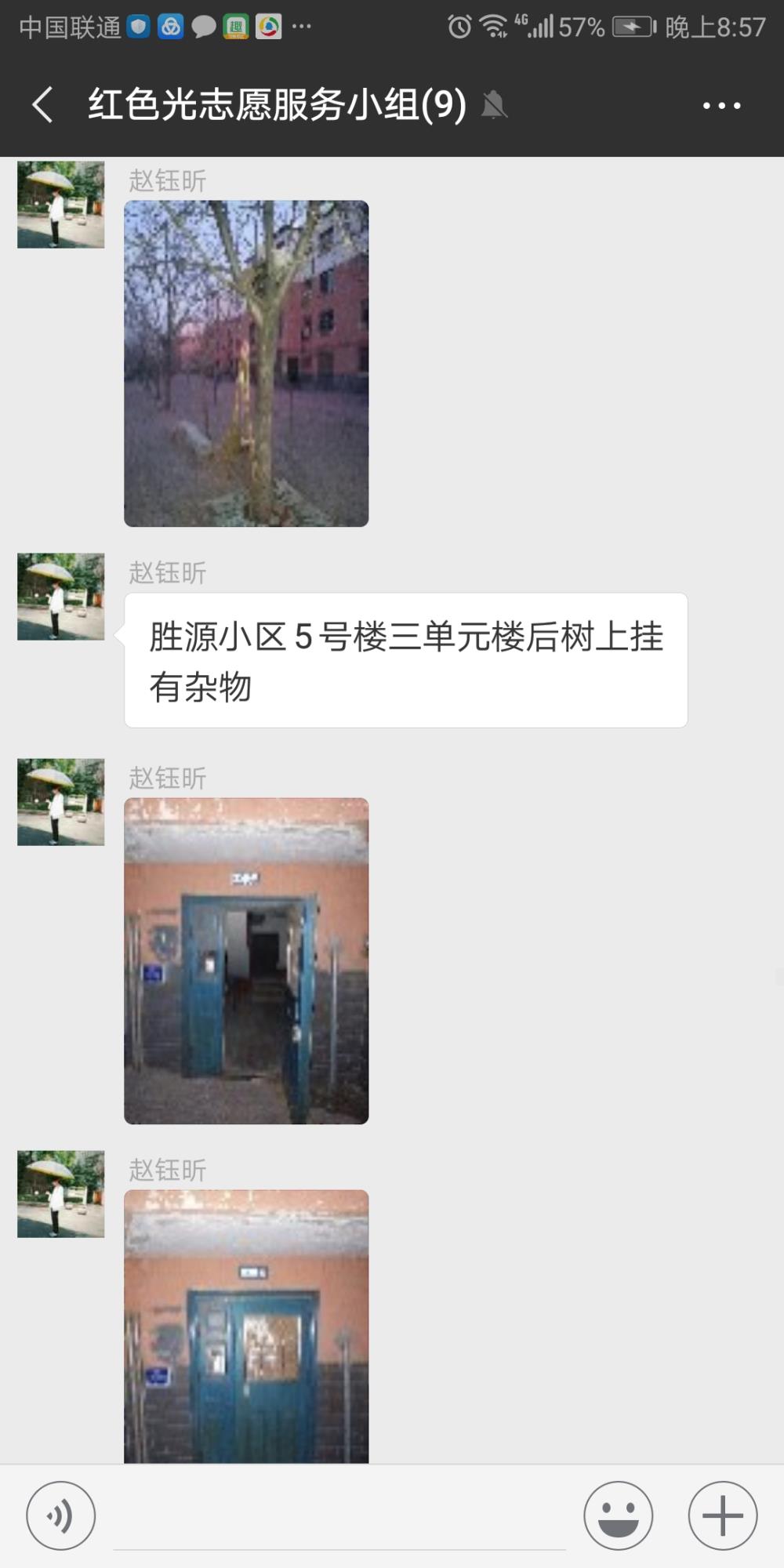The height and width of the screenshot is (1568, 784).
Task: View the tree photo sent by 赵钰昕
Action: [x=246, y=364]
